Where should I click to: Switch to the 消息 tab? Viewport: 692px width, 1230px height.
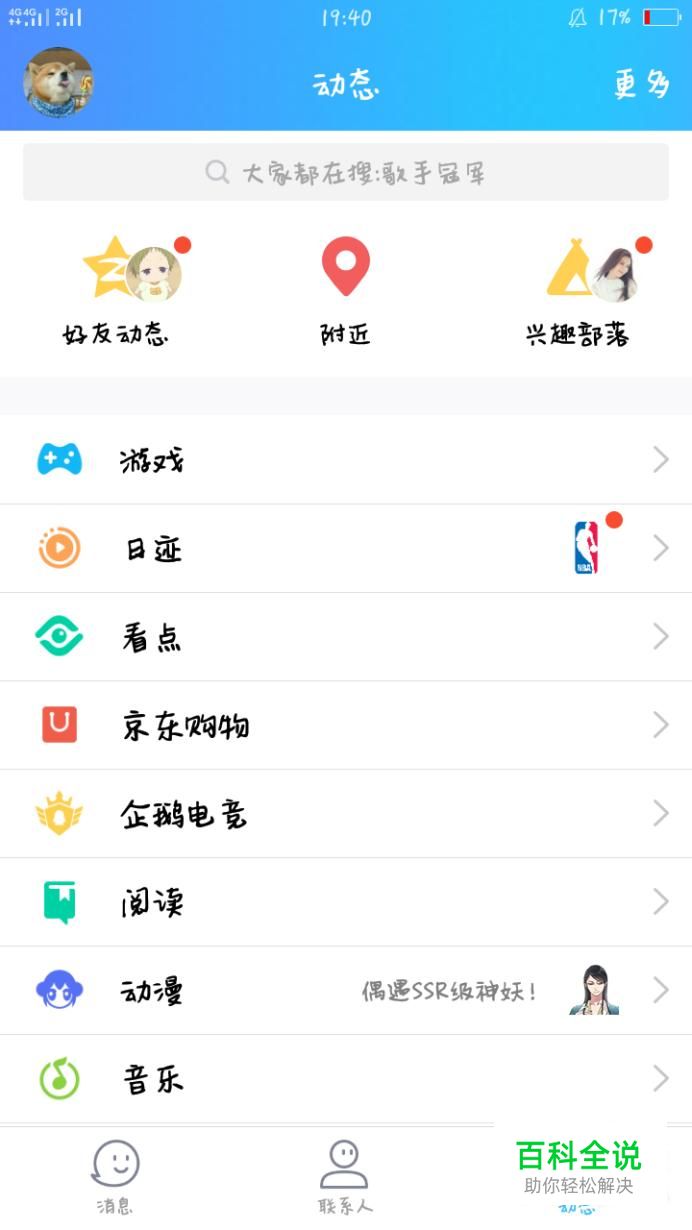point(115,1177)
